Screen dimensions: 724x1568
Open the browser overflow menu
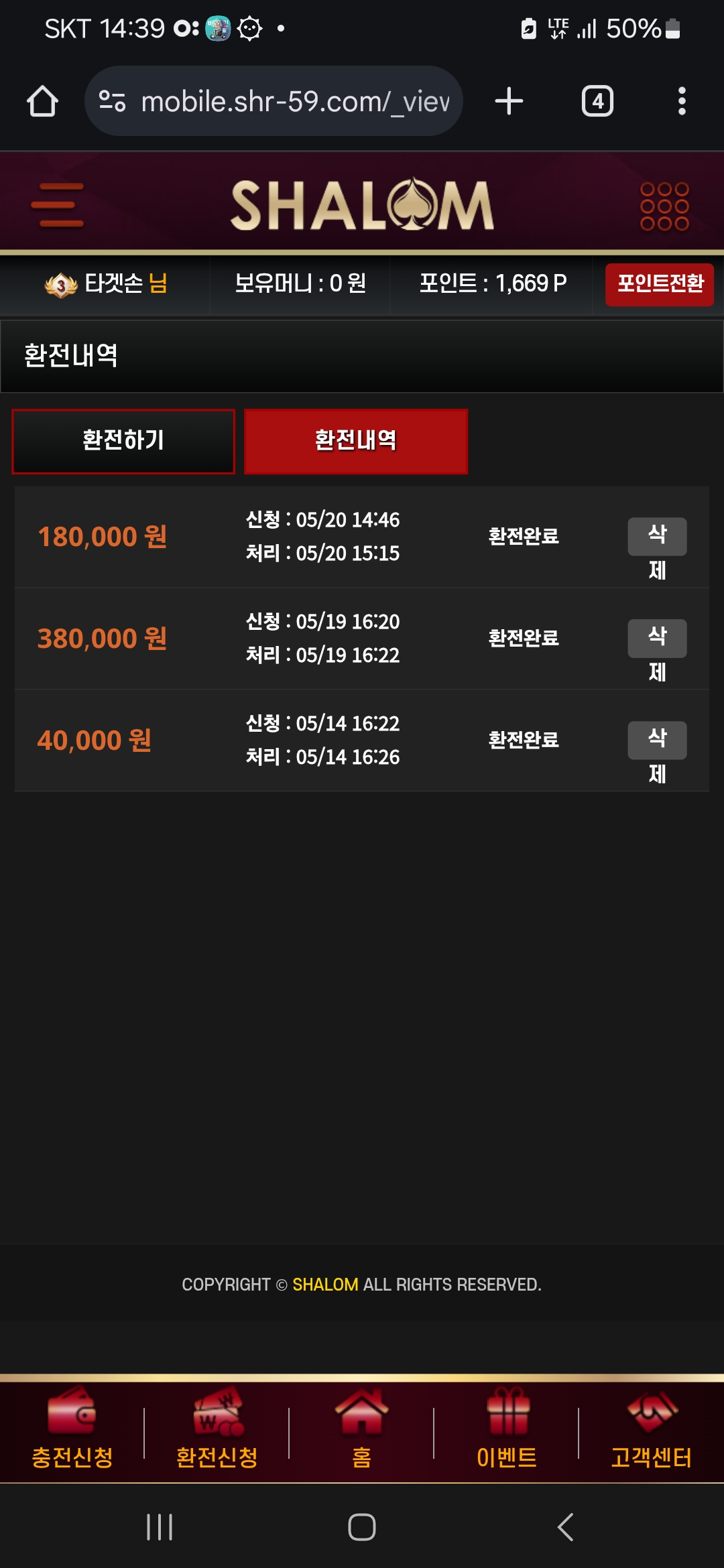coord(681,102)
